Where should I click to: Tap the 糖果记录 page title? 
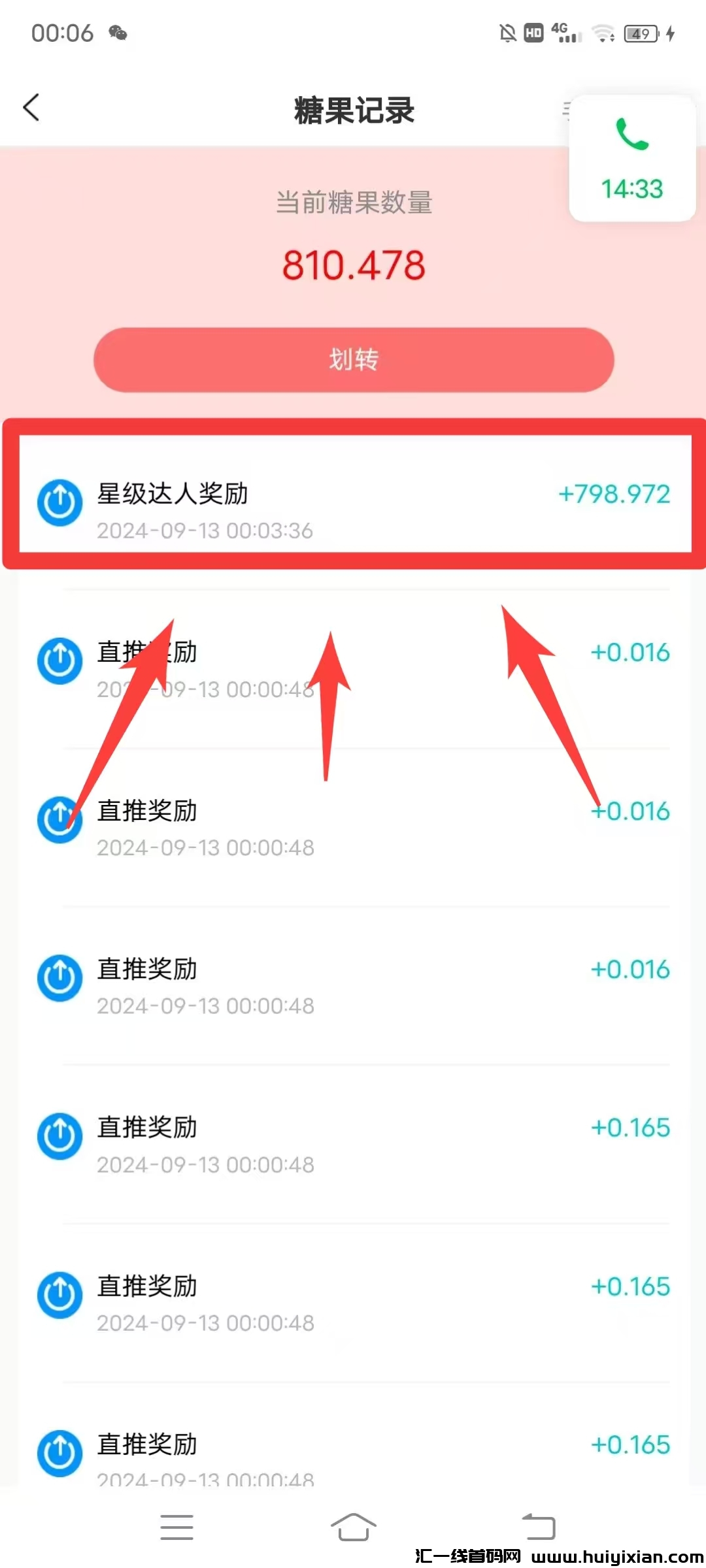(353, 110)
